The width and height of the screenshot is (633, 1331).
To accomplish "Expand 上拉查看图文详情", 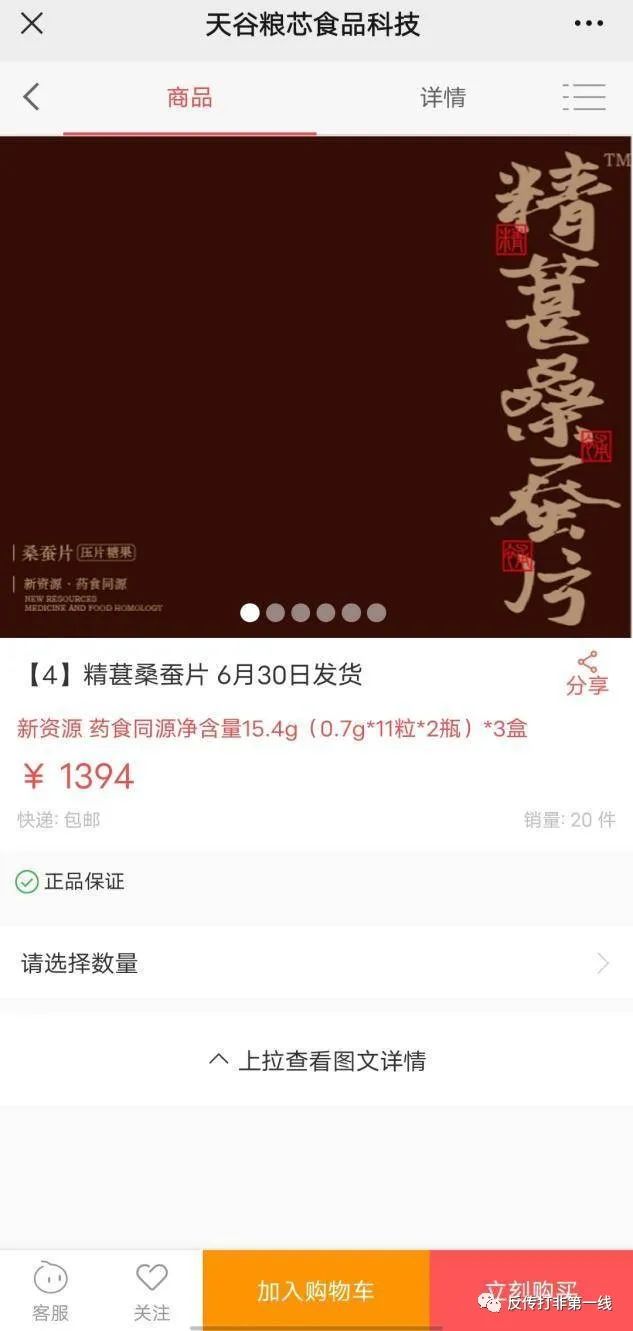I will click(x=316, y=1060).
